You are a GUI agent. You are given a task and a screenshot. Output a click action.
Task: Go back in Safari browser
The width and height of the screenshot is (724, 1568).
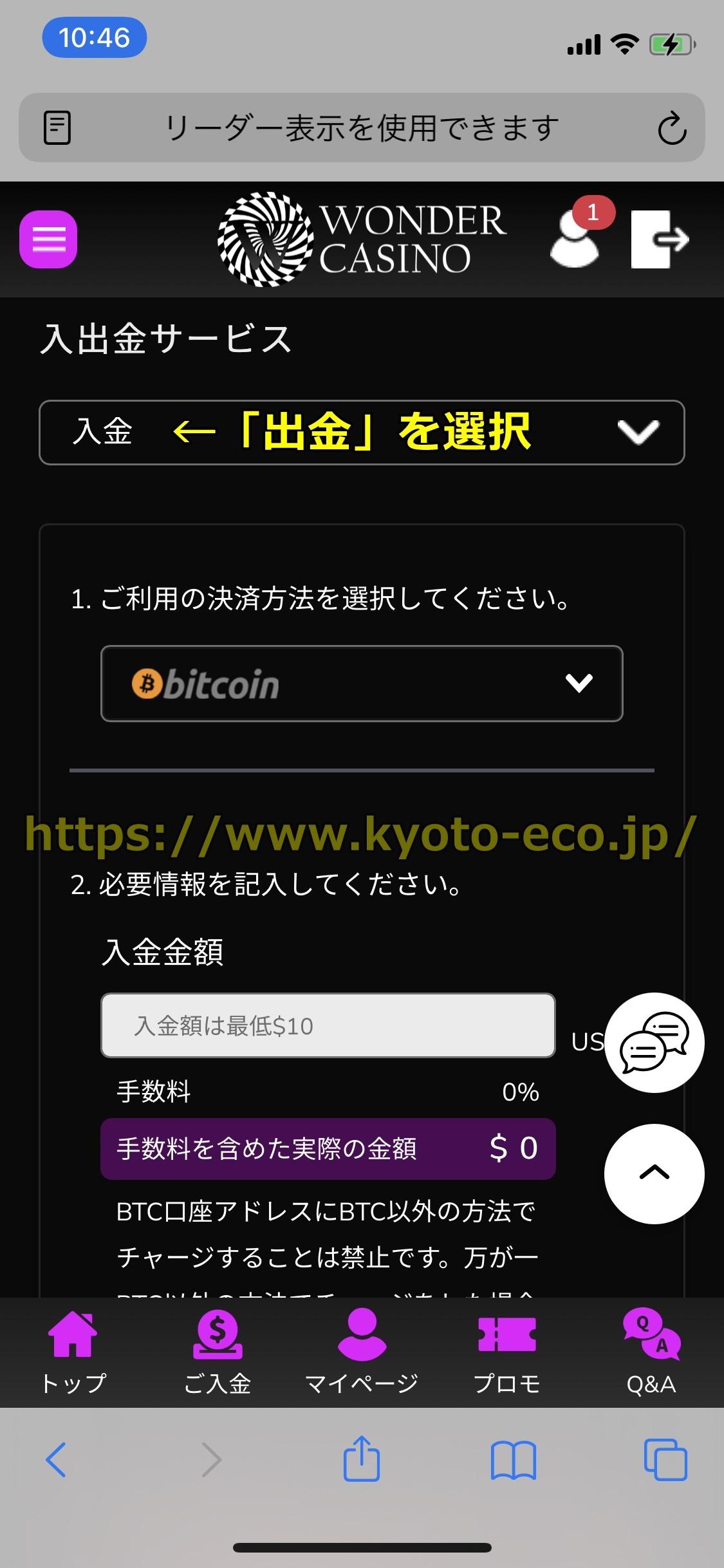pos(56,1460)
